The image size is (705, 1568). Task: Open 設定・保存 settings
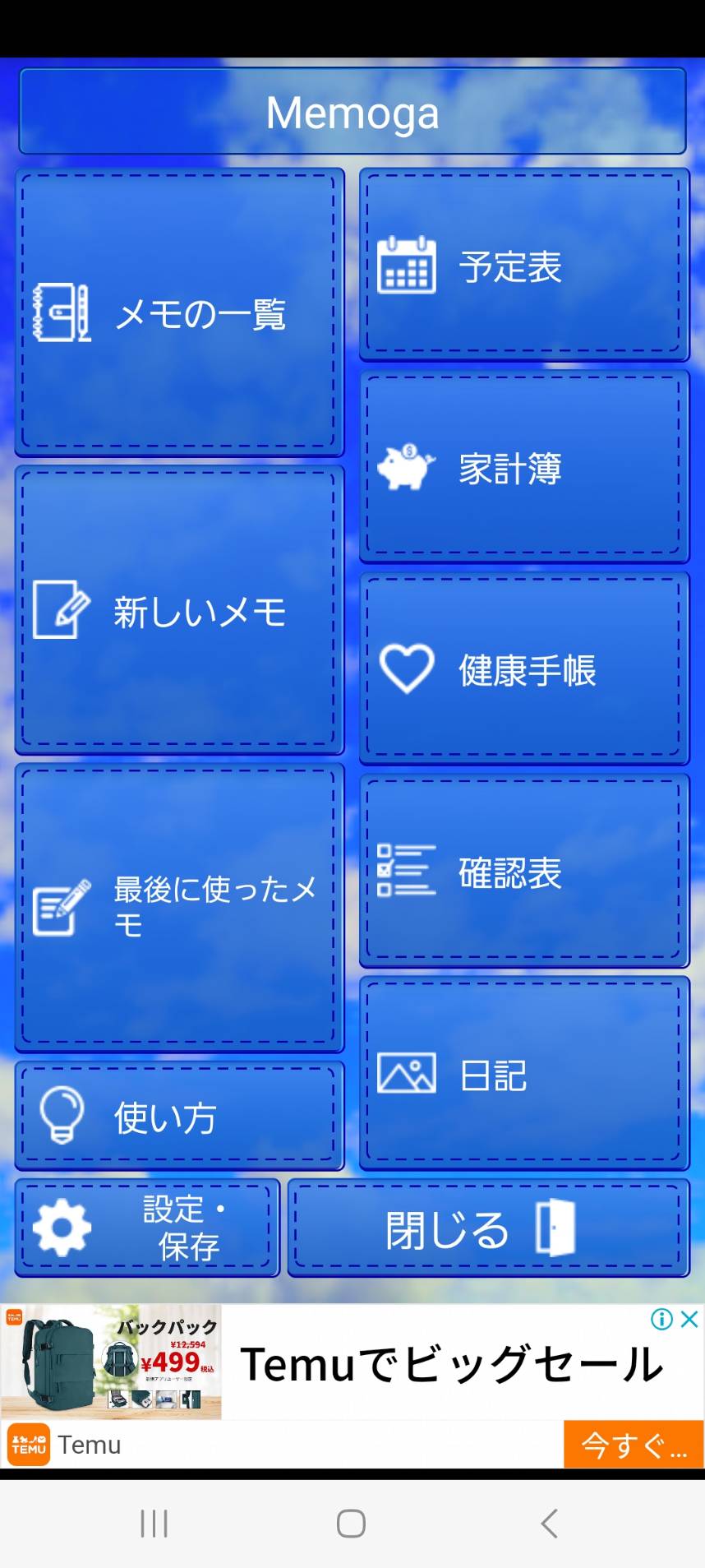pos(148,1228)
